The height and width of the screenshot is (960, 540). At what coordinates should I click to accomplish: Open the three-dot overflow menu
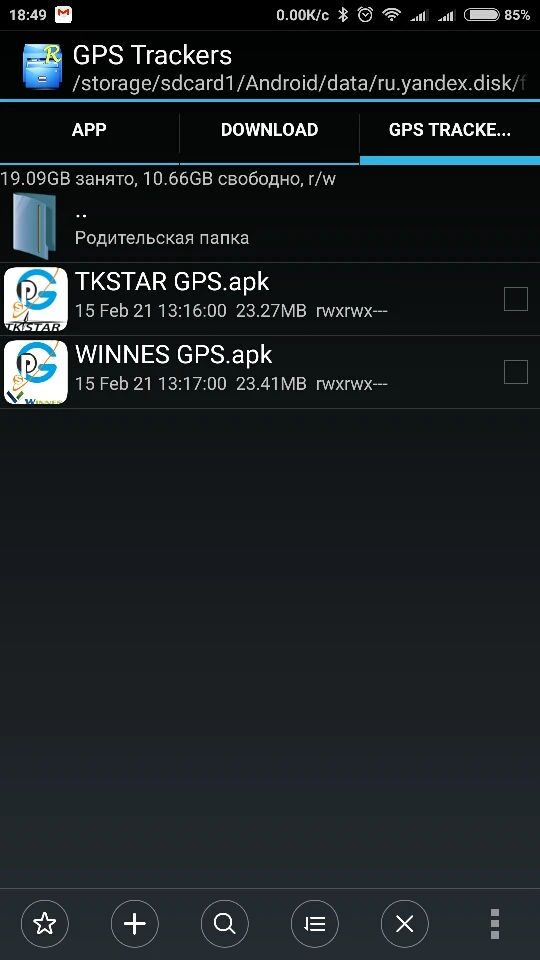point(495,924)
